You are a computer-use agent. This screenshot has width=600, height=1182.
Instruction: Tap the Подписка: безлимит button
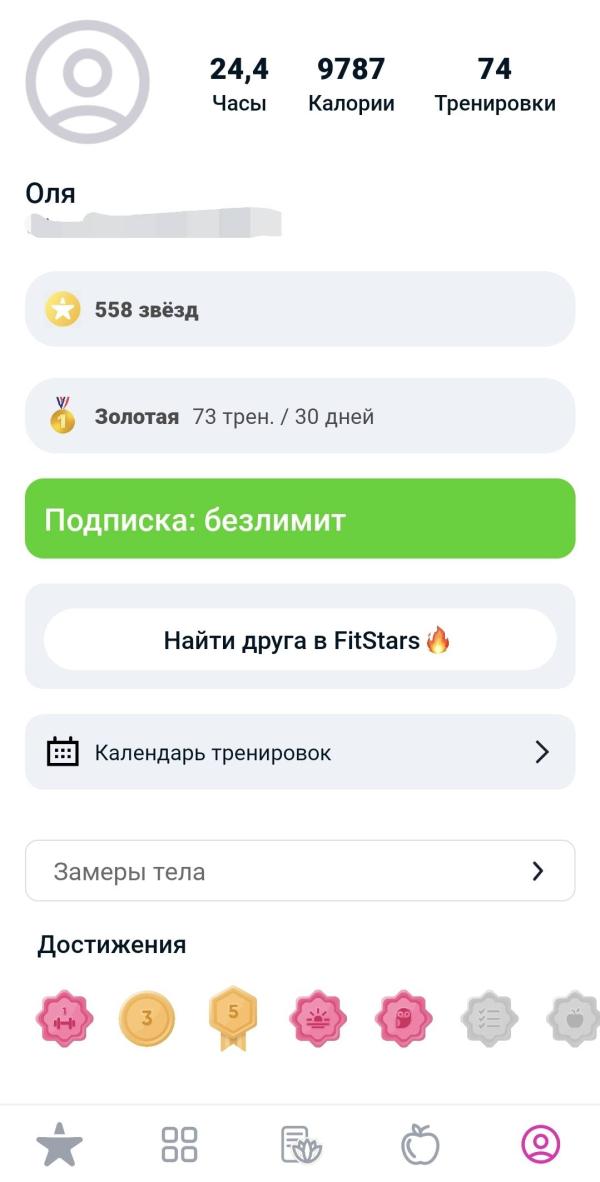pyautogui.click(x=300, y=519)
